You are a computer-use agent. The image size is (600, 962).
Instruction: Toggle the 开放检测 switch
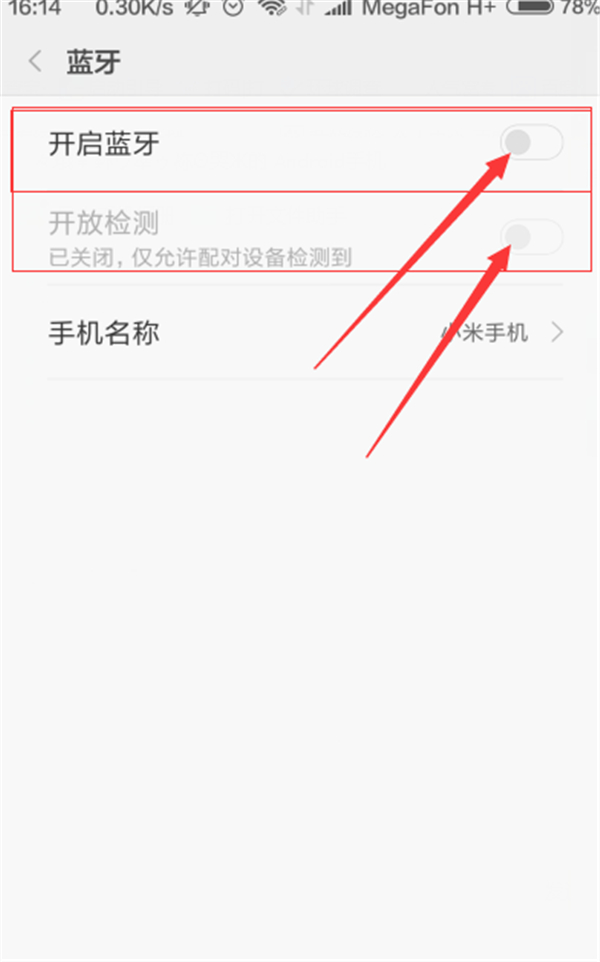pyautogui.click(x=532, y=236)
